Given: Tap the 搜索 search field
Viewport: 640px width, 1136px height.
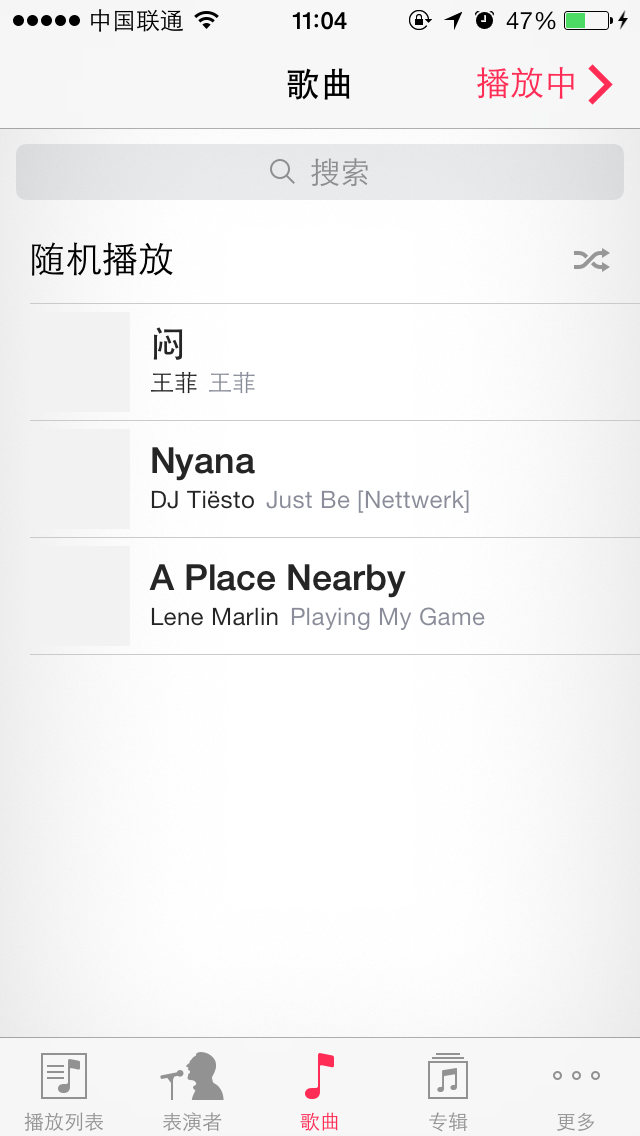Looking at the screenshot, I should click(x=320, y=172).
